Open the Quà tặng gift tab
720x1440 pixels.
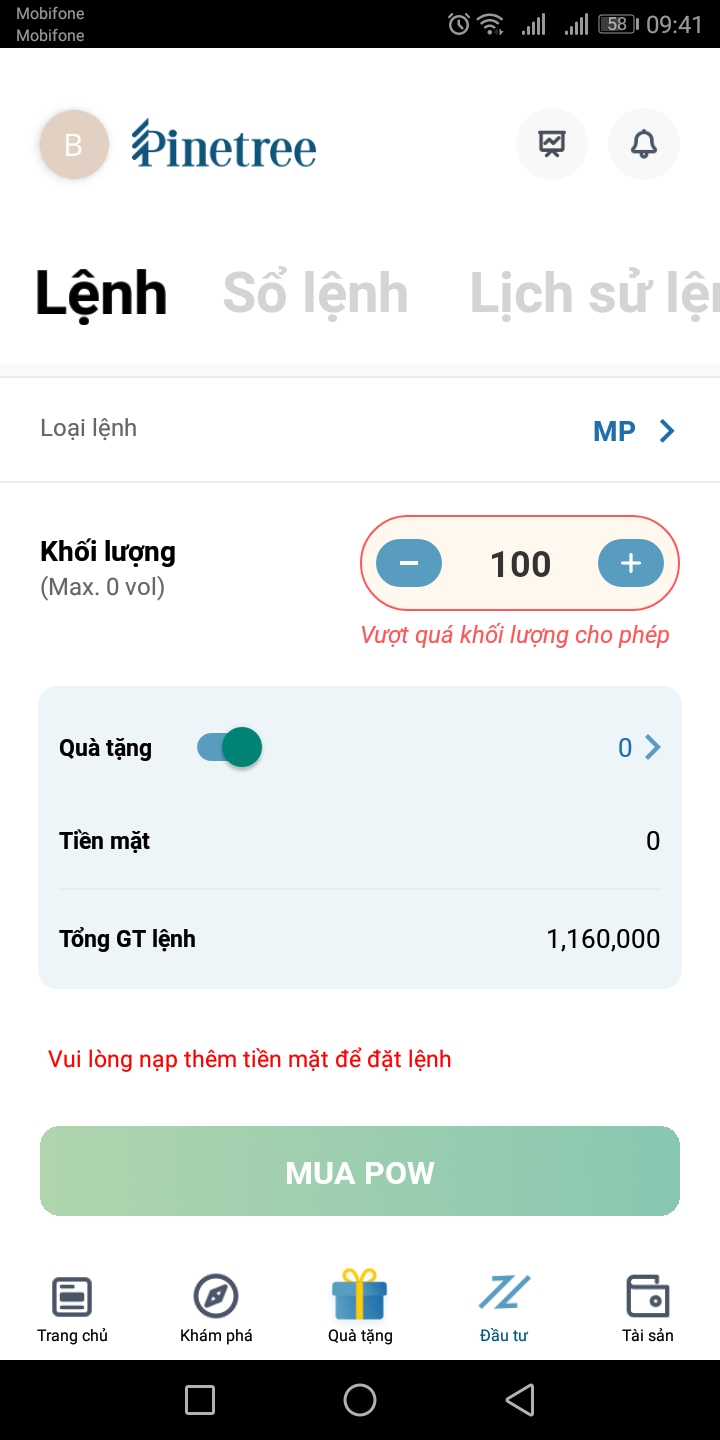[x=360, y=1307]
